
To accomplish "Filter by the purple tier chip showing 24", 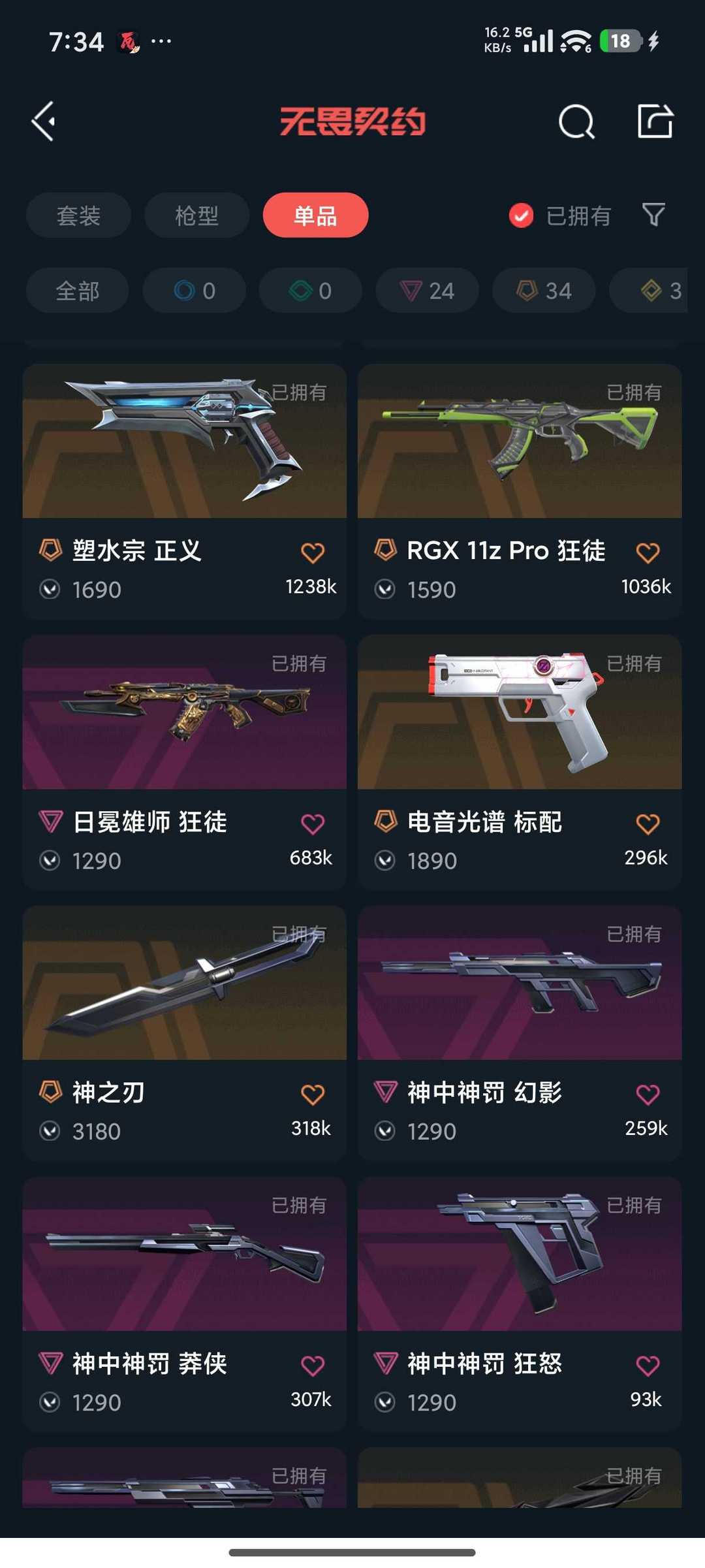I will point(427,291).
